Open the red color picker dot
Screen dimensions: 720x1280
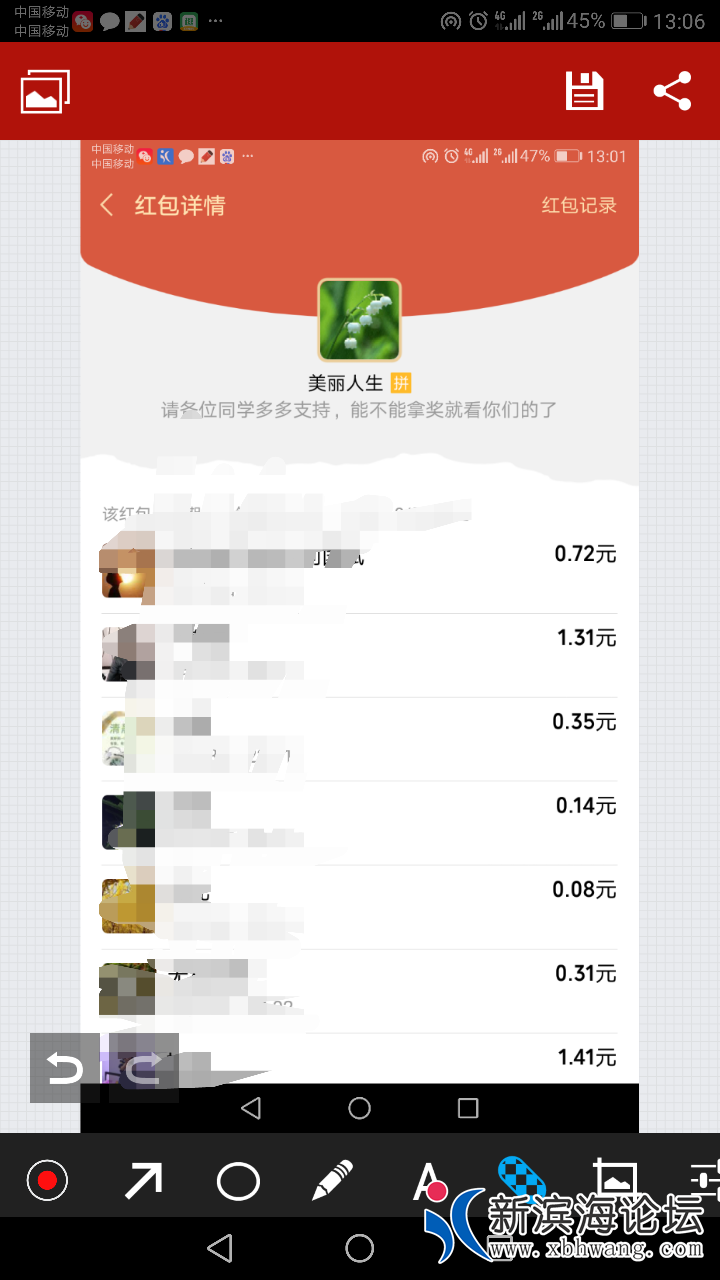click(x=46, y=1181)
